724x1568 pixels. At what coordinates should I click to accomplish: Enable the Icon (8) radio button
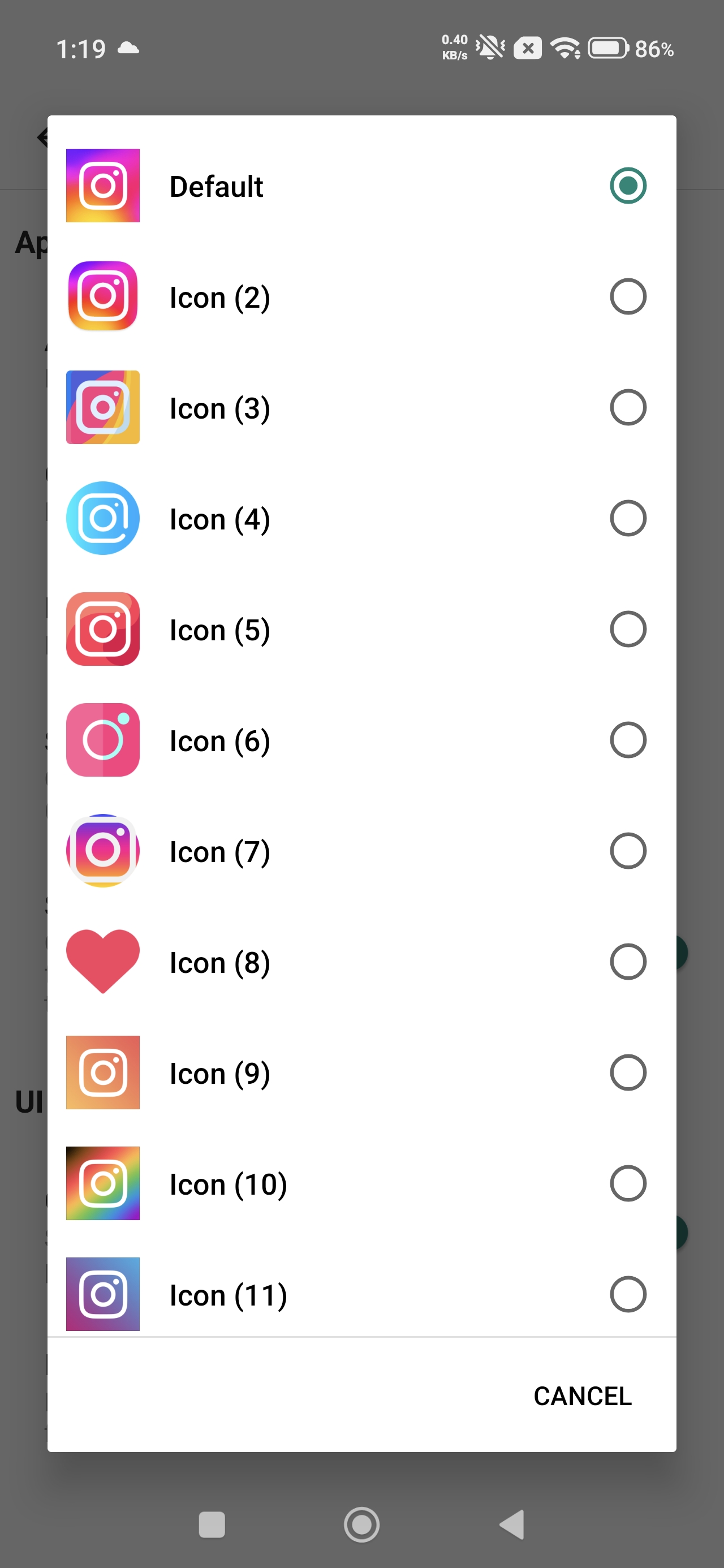click(x=628, y=962)
